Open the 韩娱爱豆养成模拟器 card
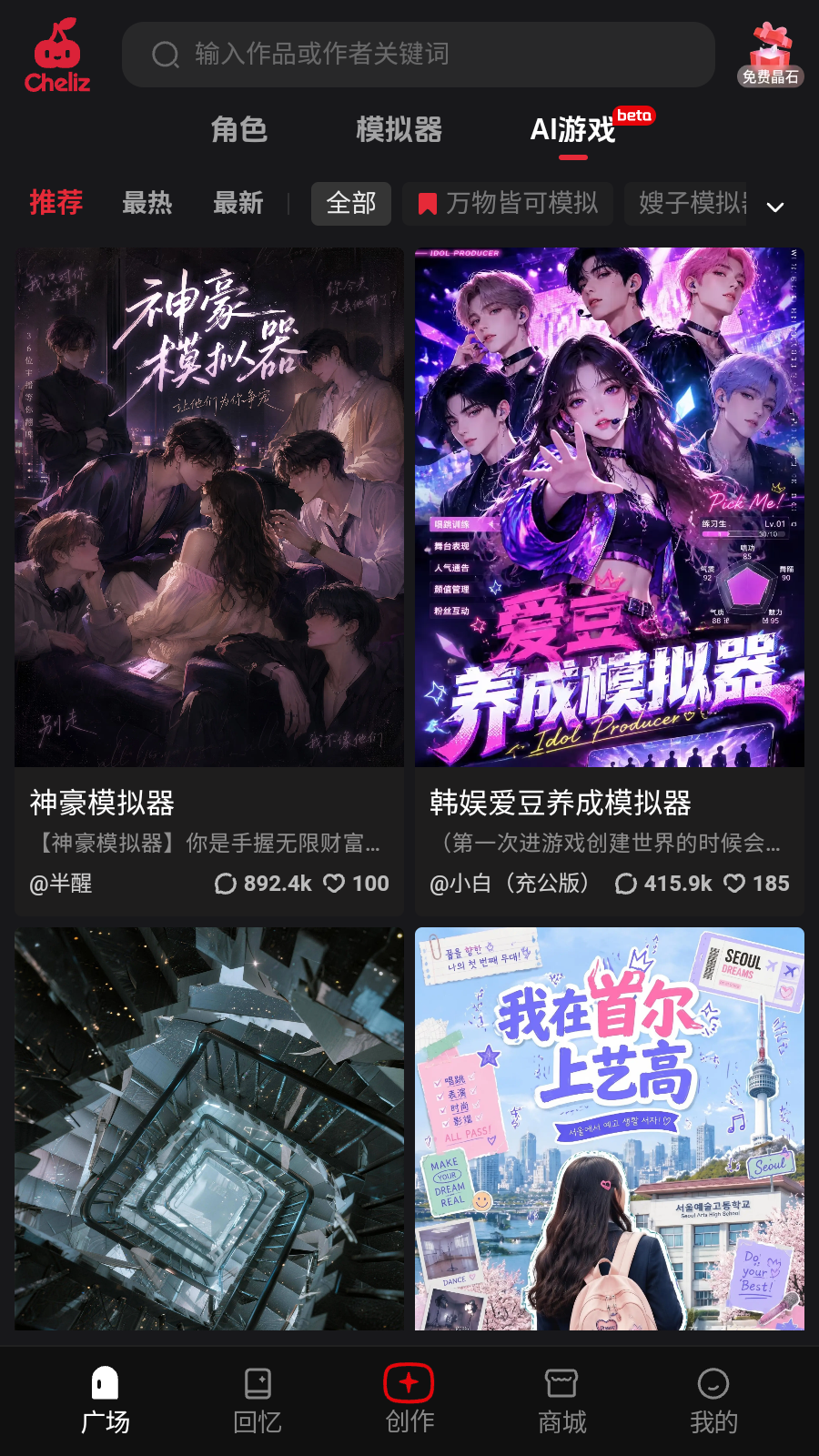 pos(610,581)
